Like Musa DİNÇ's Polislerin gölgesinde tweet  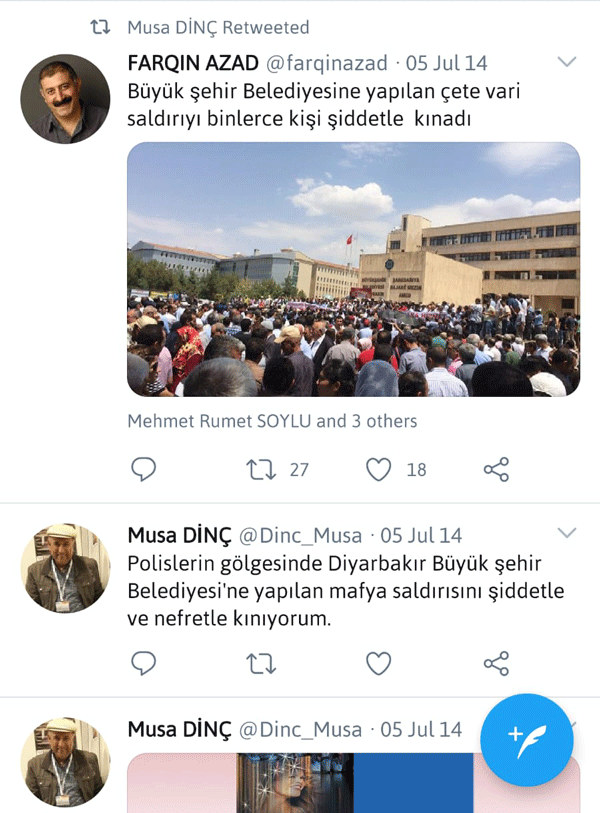(378, 663)
